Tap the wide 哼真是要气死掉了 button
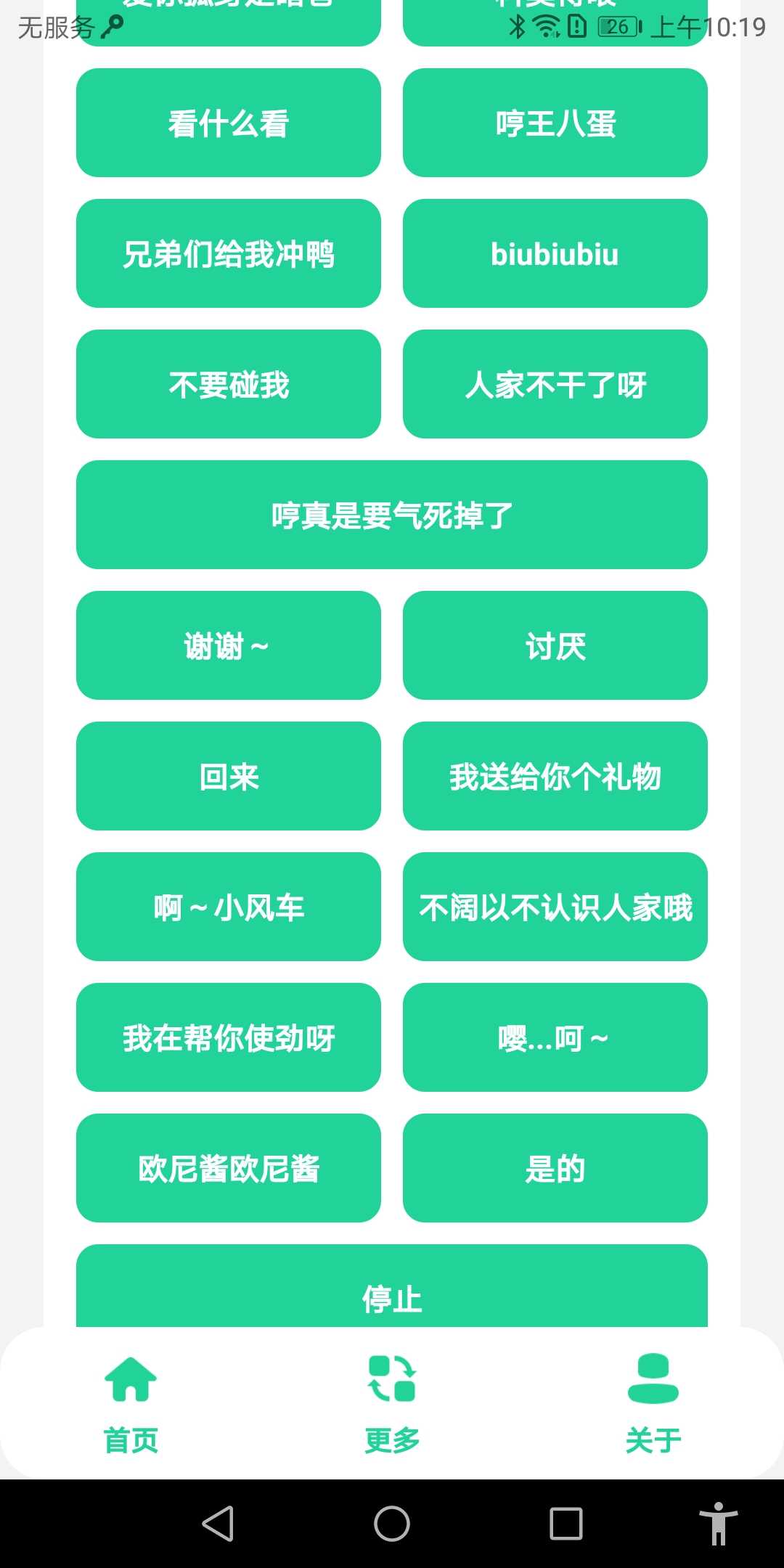784x1568 pixels. [391, 514]
